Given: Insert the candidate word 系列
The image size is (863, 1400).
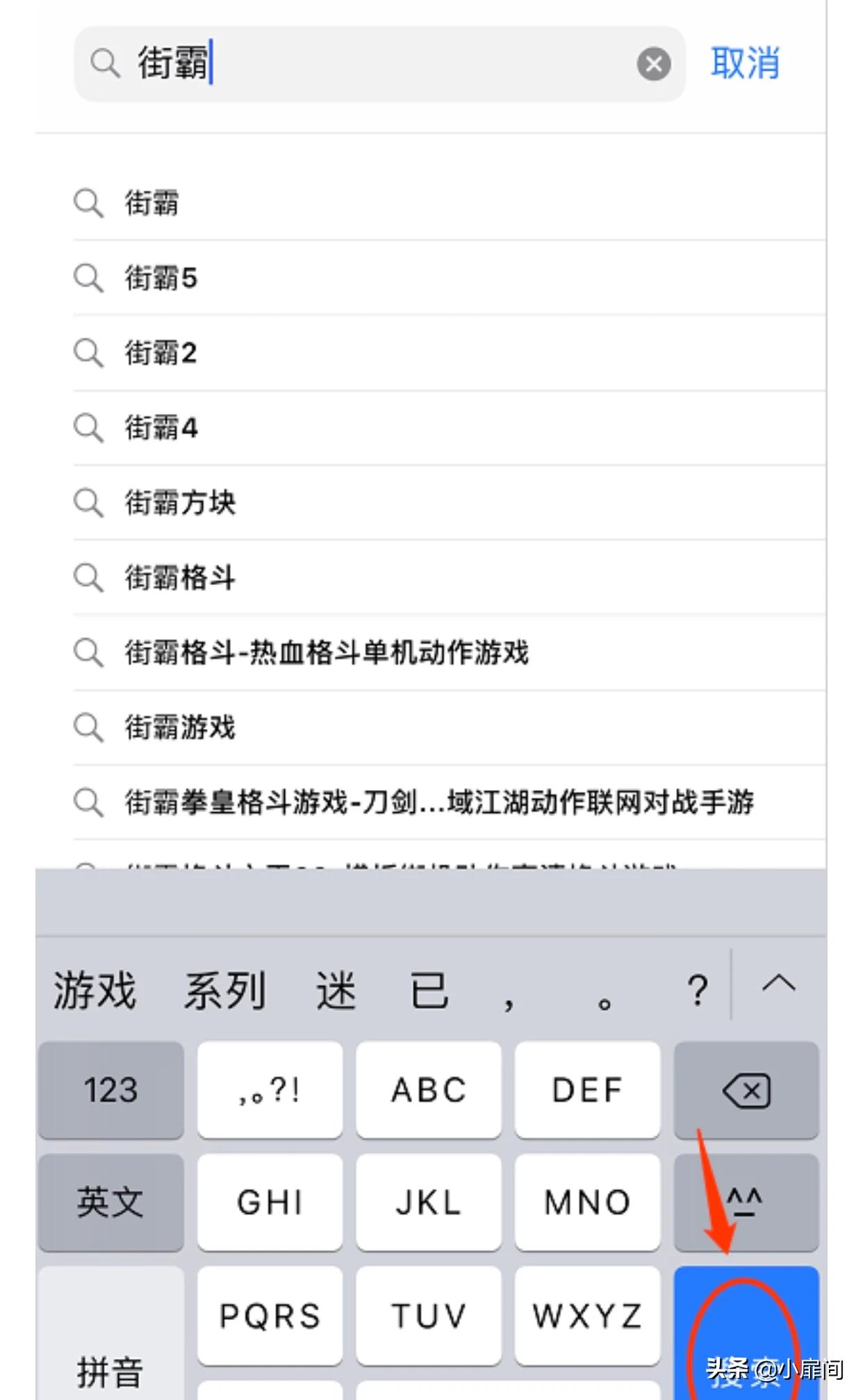Looking at the screenshot, I should (x=224, y=990).
